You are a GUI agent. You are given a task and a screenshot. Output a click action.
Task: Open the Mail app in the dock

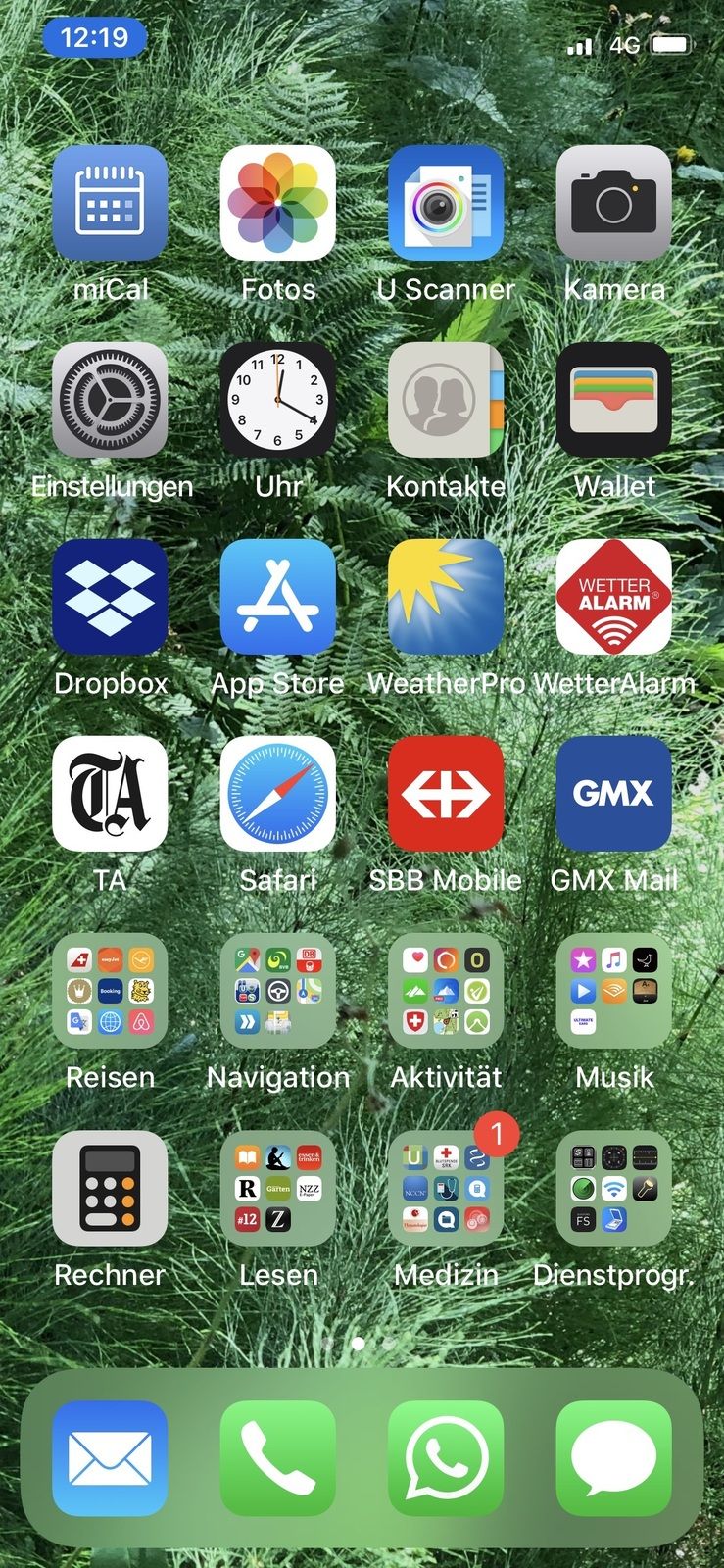(110, 1459)
